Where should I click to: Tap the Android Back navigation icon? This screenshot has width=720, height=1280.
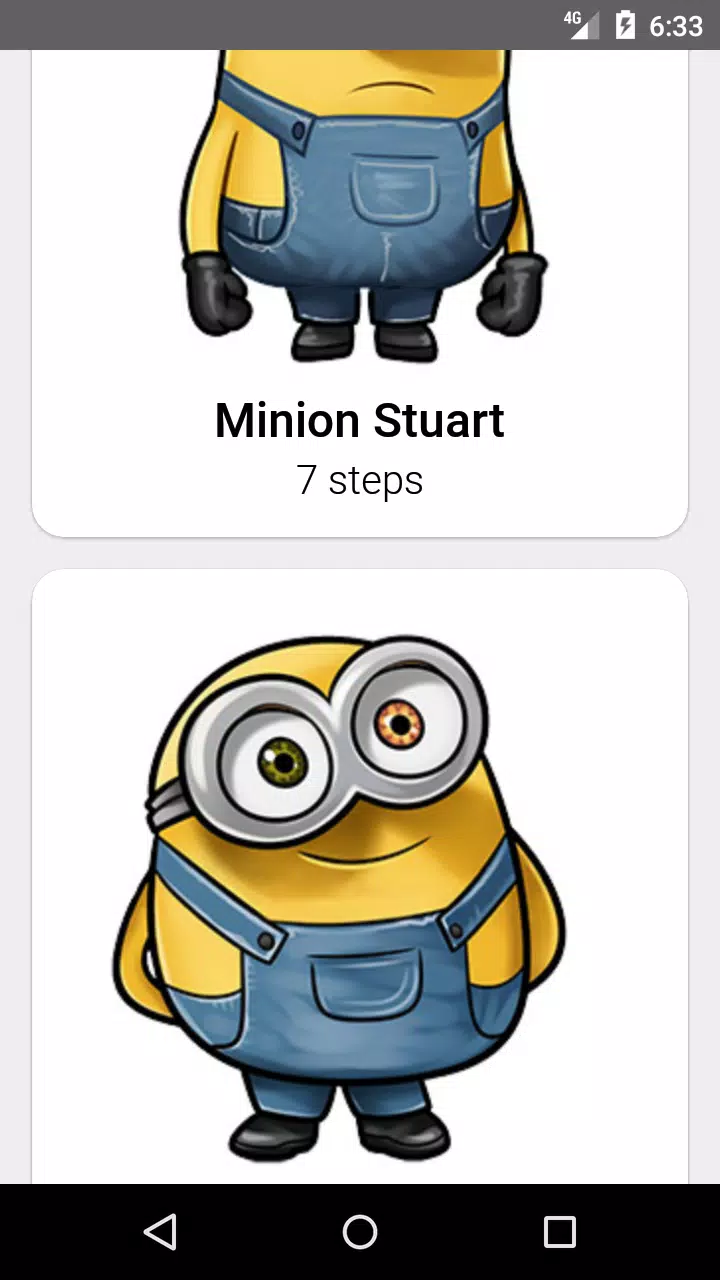[161, 1232]
